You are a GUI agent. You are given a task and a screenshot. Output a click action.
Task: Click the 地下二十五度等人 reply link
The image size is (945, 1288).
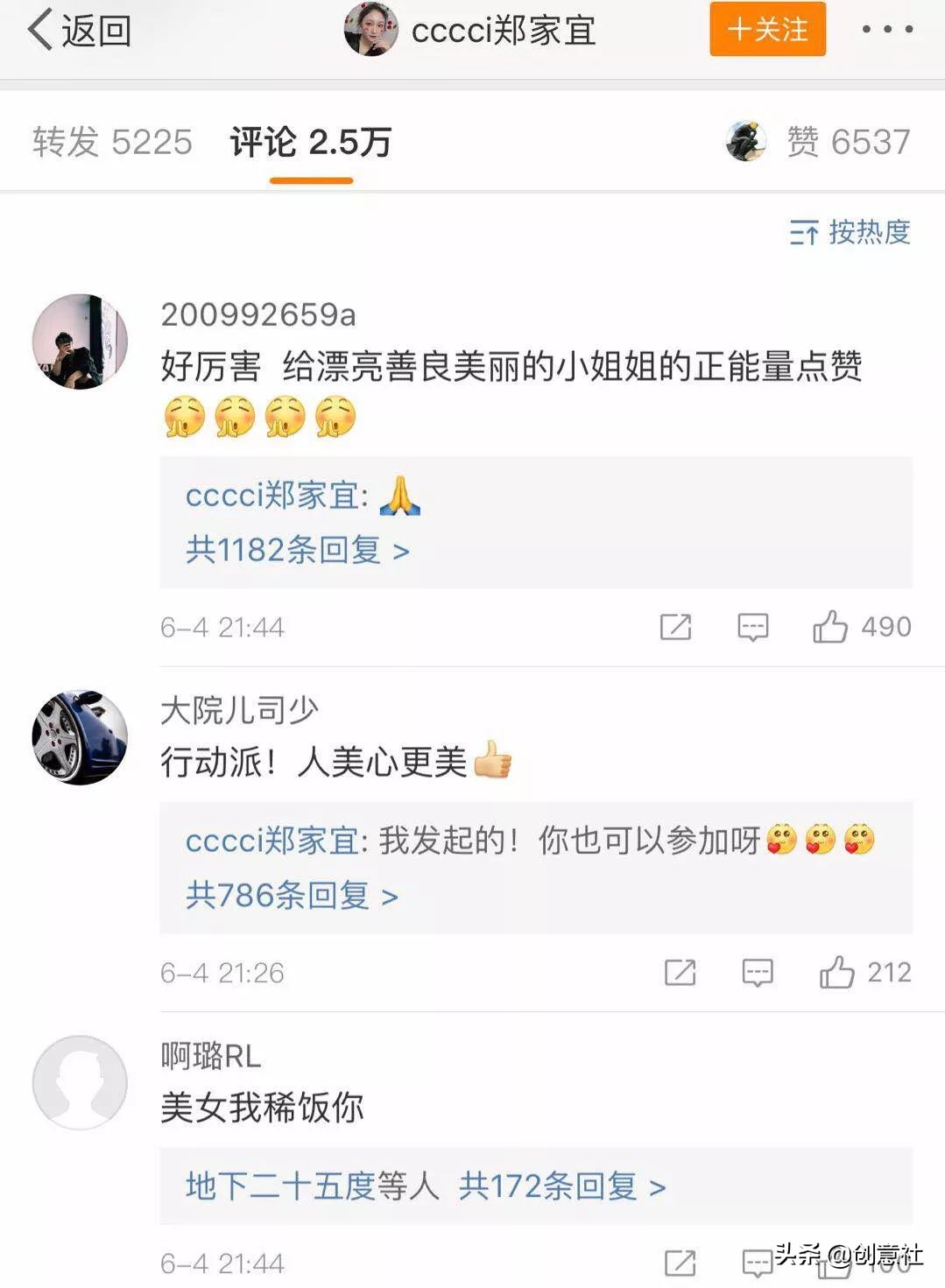(311, 1187)
